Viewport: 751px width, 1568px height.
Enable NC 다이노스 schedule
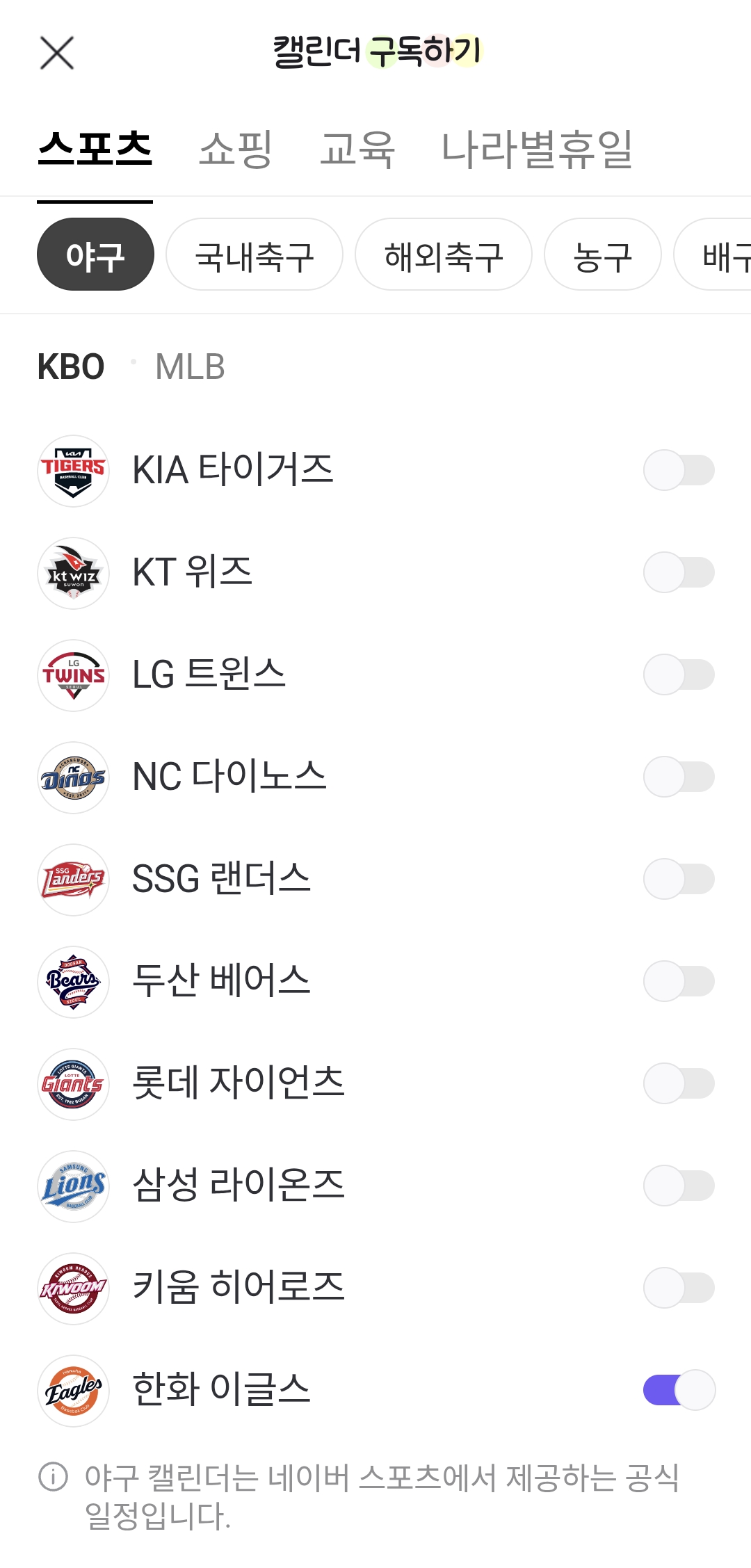pos(679,777)
